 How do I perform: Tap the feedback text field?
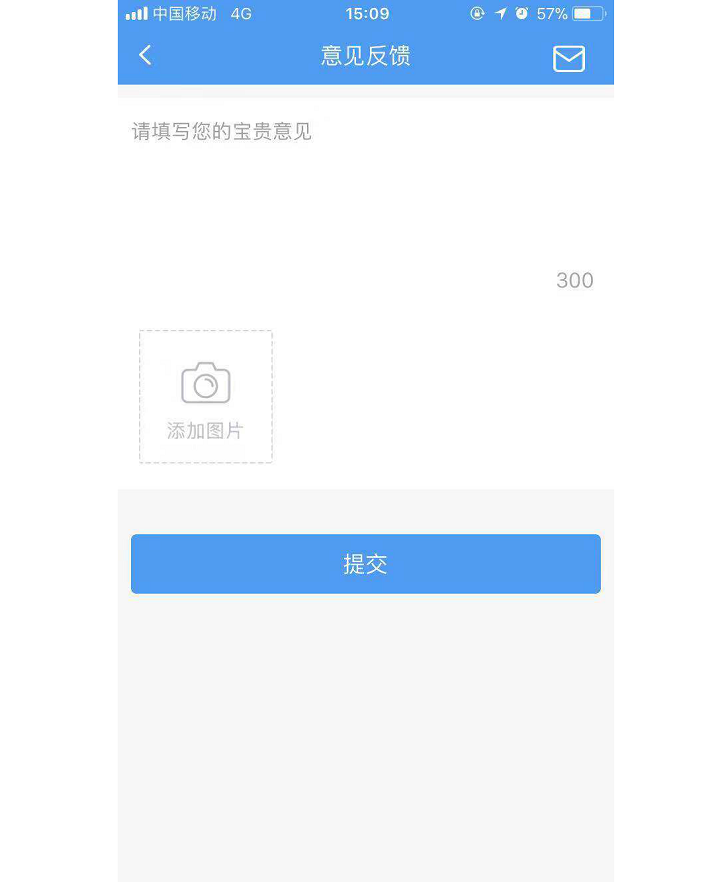click(364, 190)
